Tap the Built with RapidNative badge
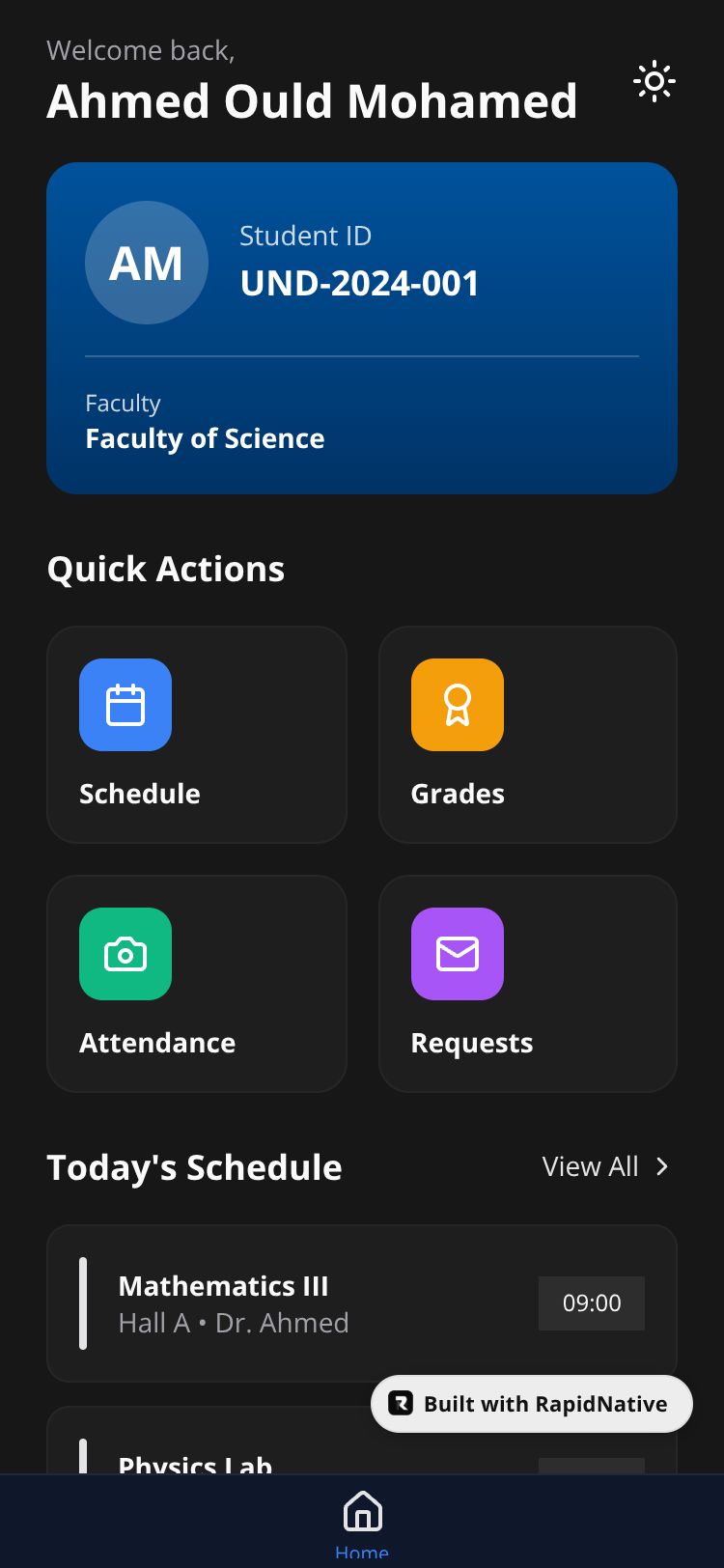This screenshot has width=724, height=1568. (532, 1404)
